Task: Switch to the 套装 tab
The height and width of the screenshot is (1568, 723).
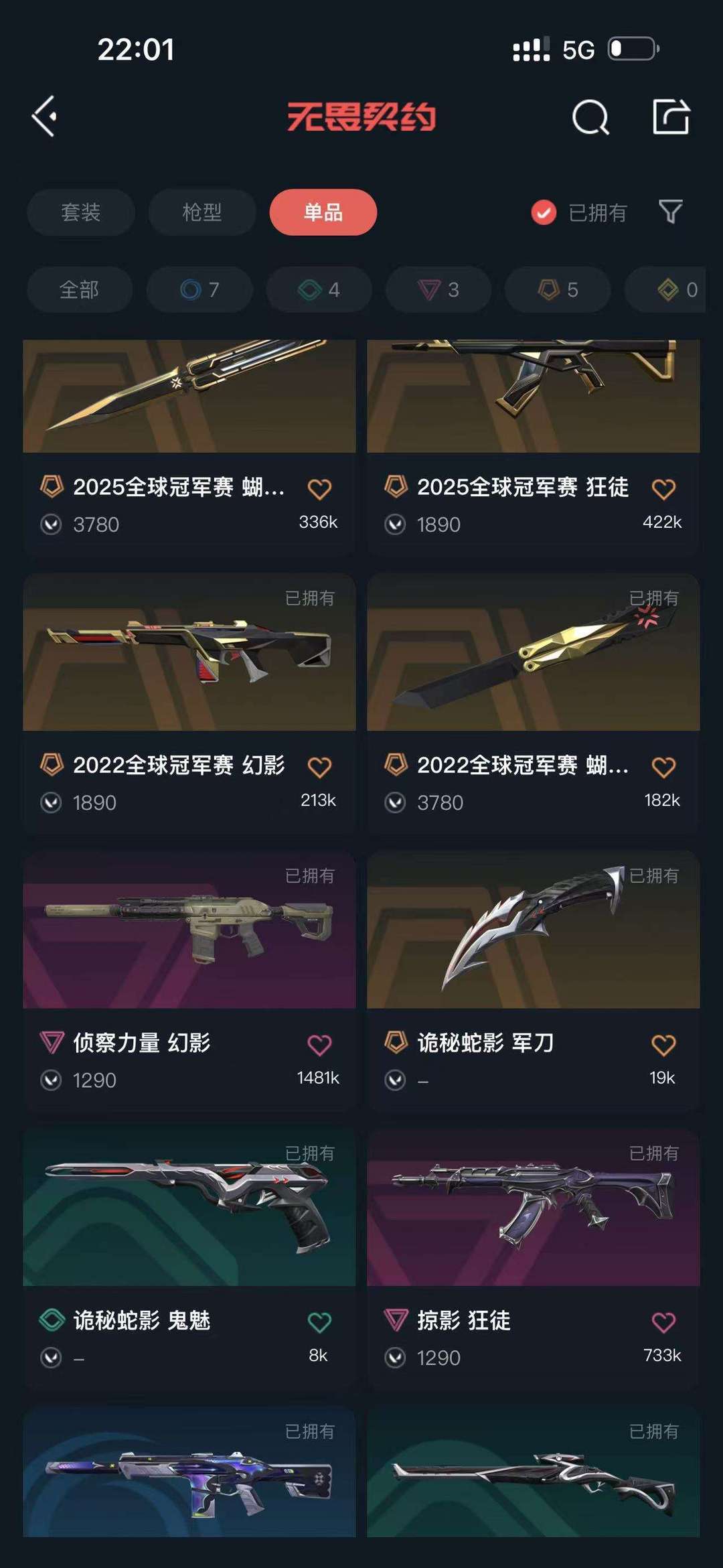Action: (x=81, y=212)
